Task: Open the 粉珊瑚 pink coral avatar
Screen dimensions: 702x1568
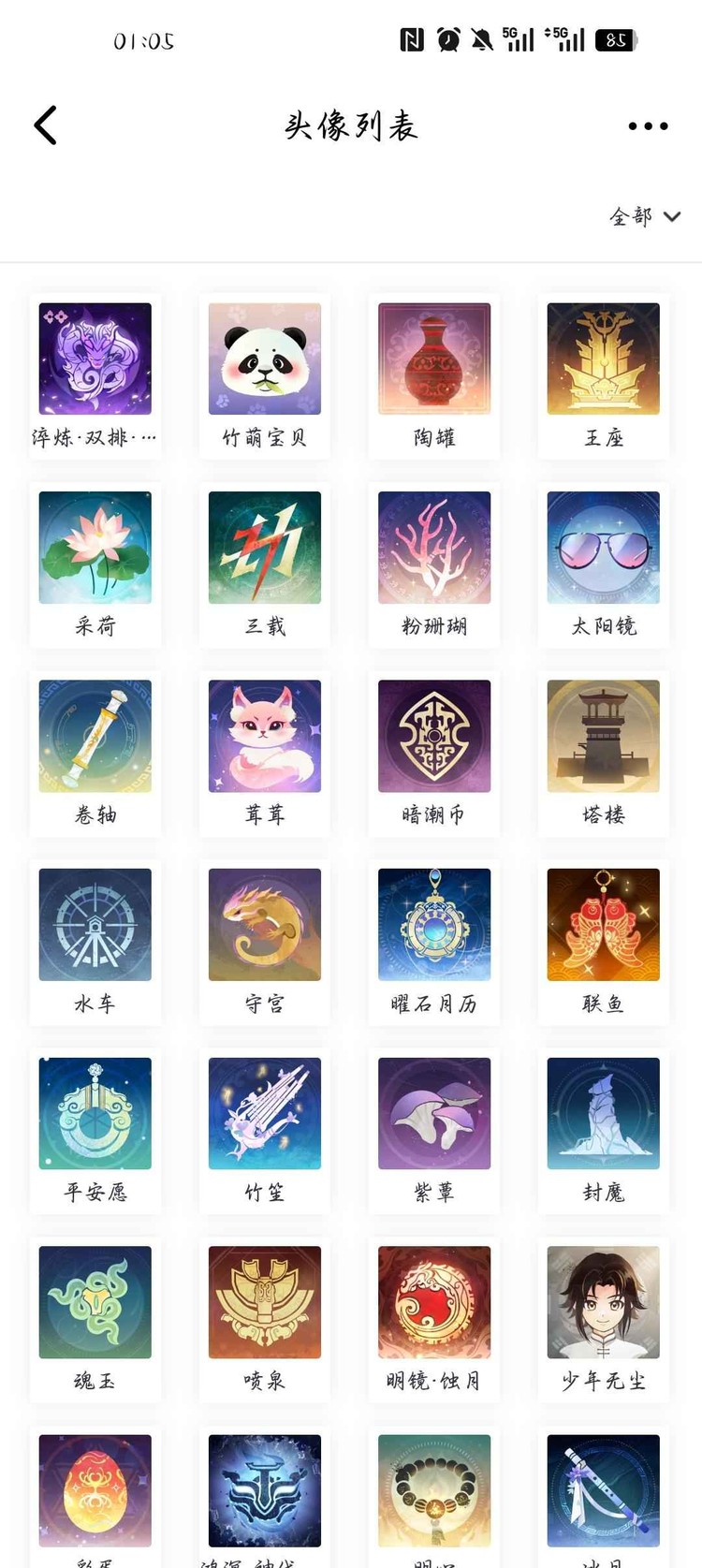Action: pos(433,549)
